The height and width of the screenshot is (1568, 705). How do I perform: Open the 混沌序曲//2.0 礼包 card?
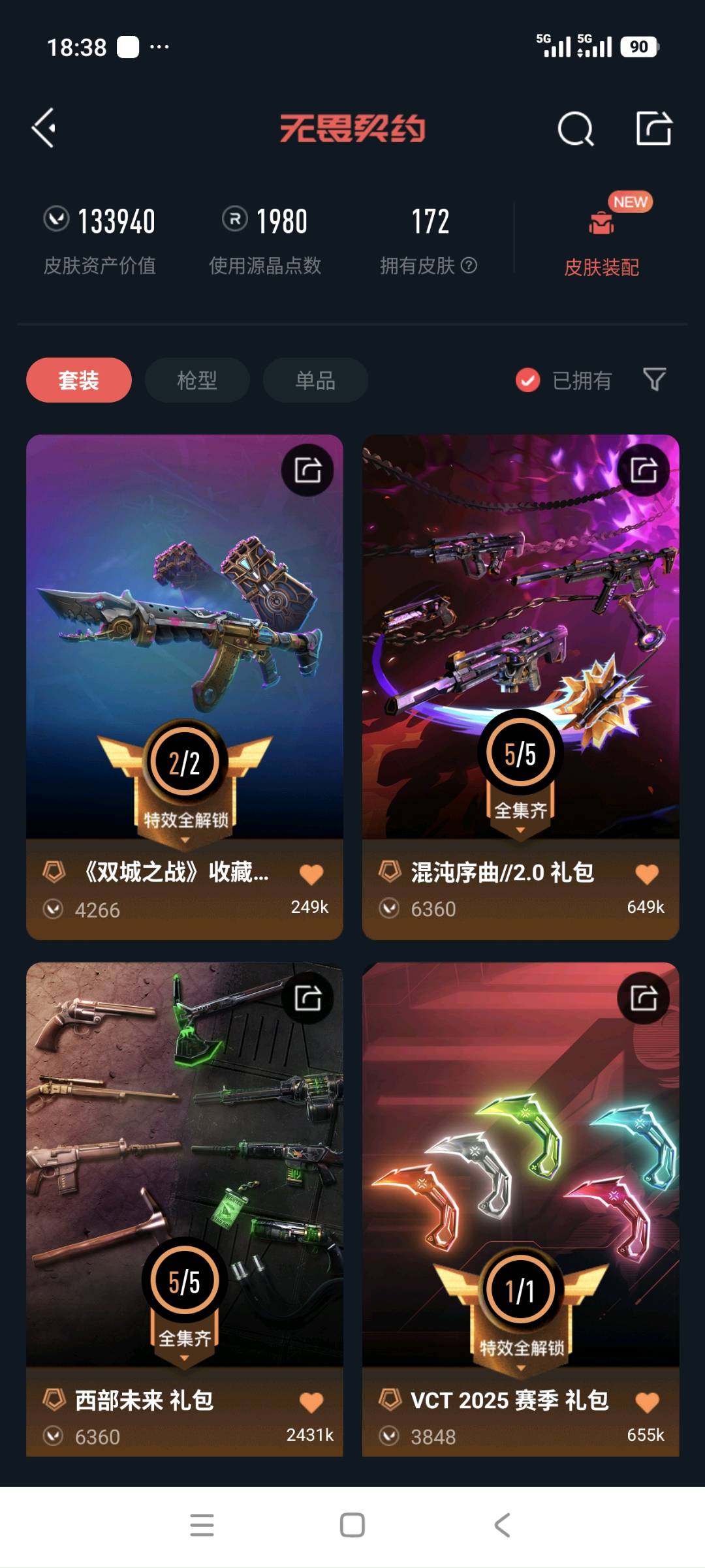(x=521, y=686)
